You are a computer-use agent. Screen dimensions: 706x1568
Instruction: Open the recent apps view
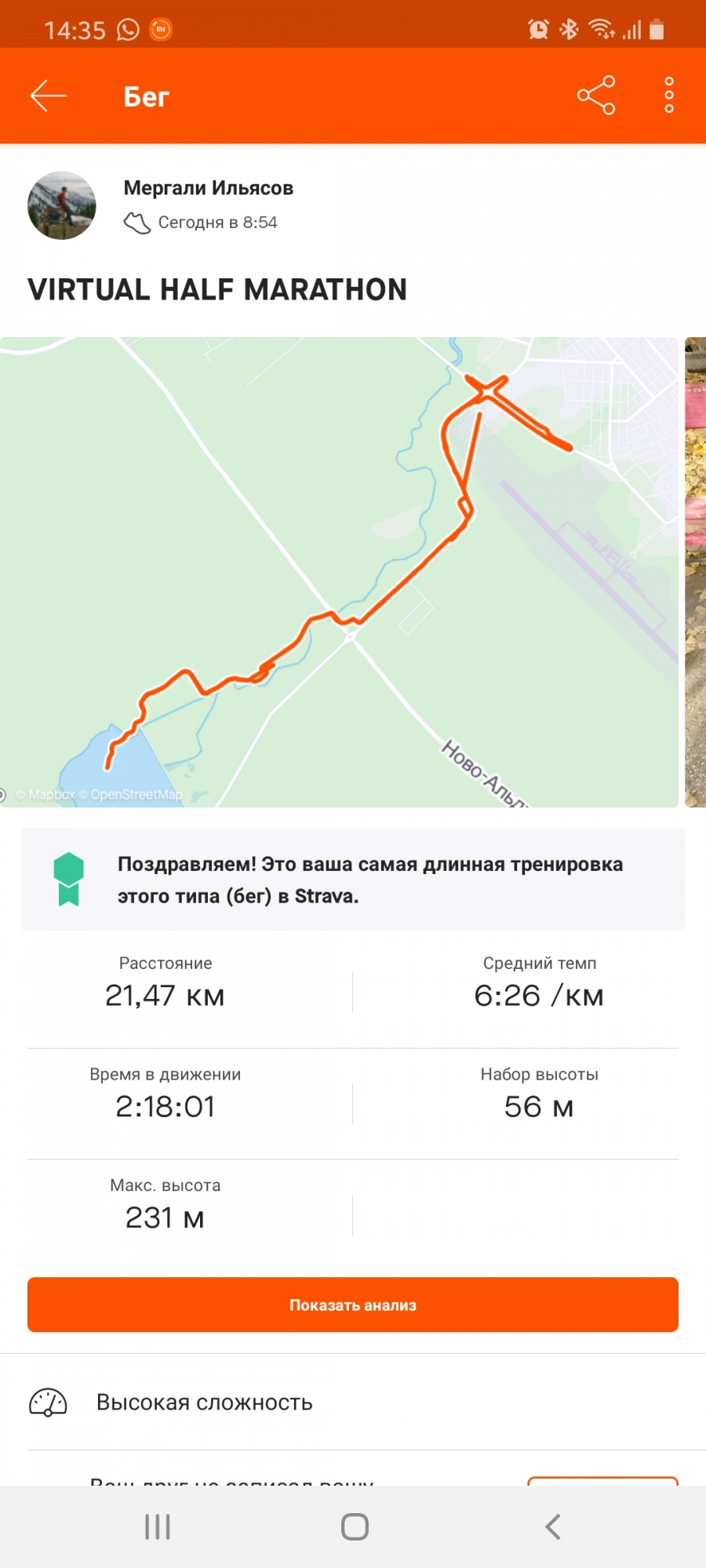(158, 1526)
